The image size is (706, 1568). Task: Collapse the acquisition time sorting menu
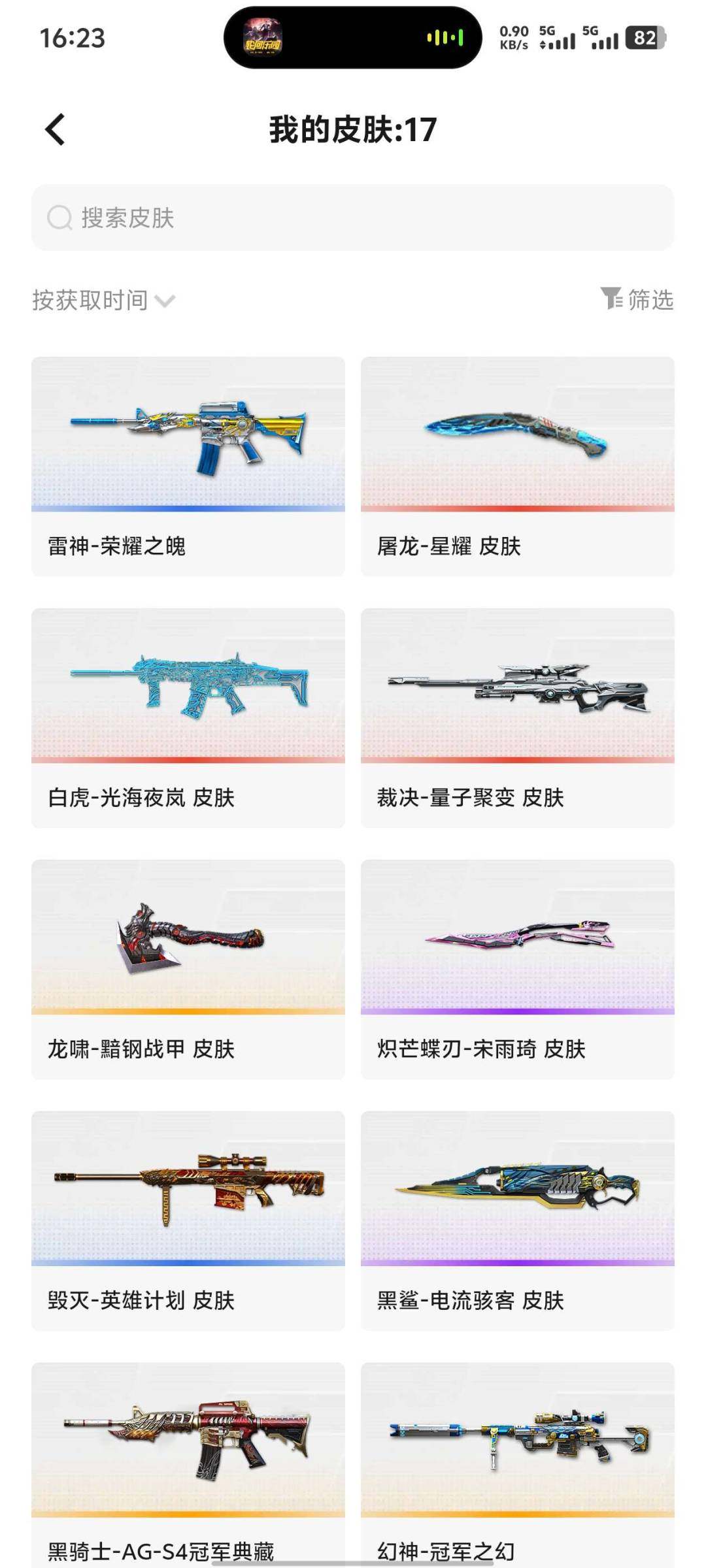click(x=101, y=300)
